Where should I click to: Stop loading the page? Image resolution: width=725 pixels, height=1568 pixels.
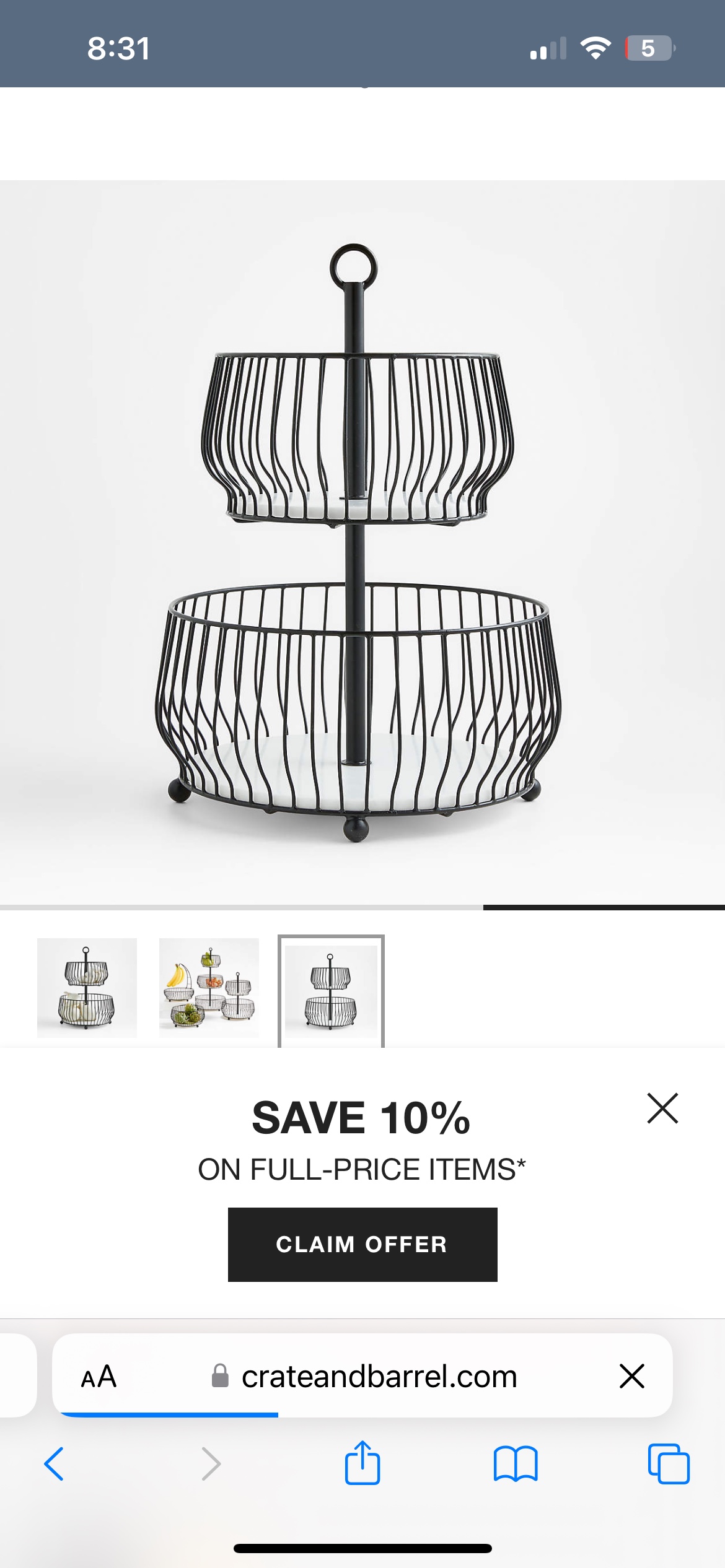(631, 1376)
